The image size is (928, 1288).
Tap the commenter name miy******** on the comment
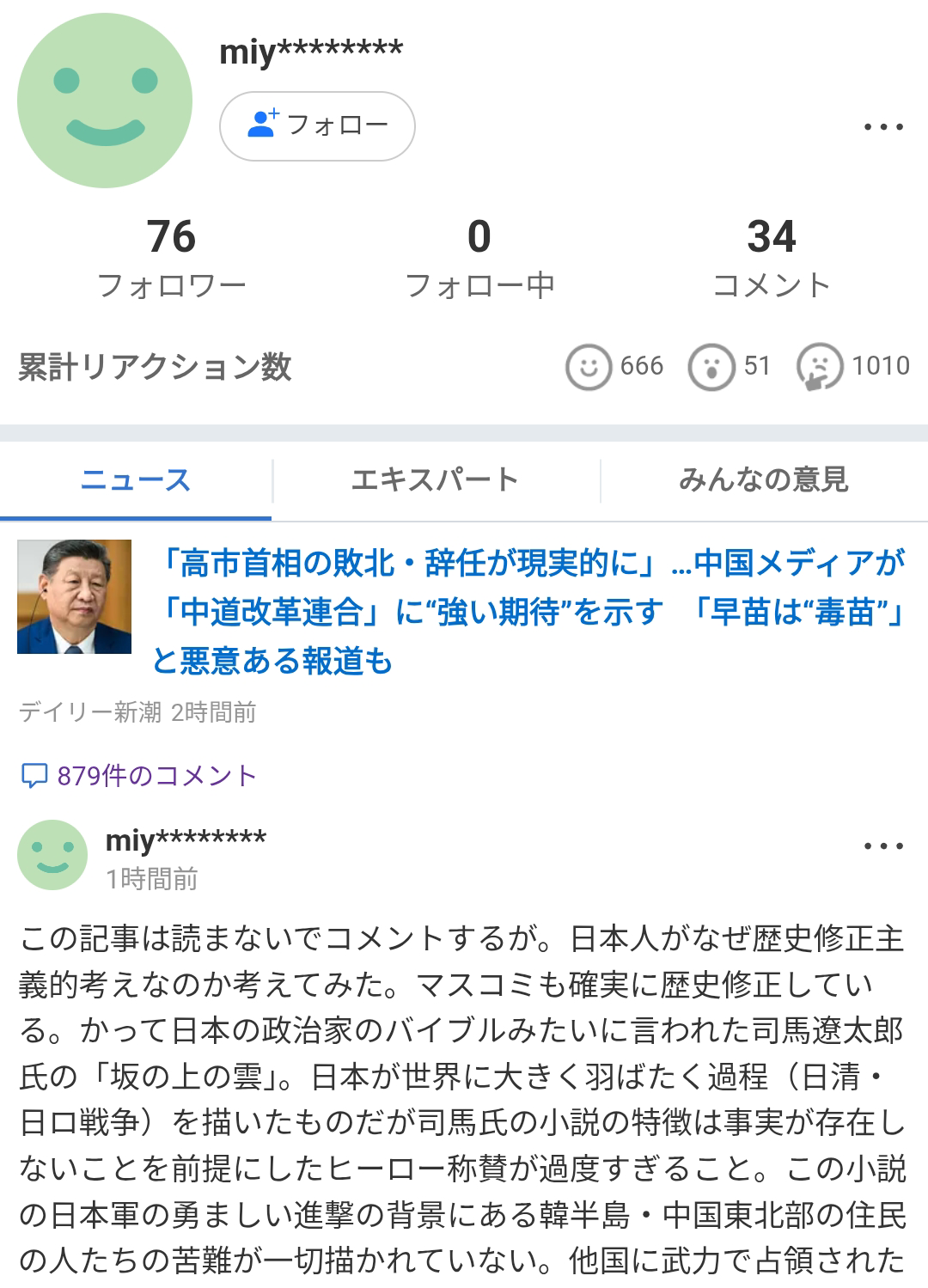point(186,839)
